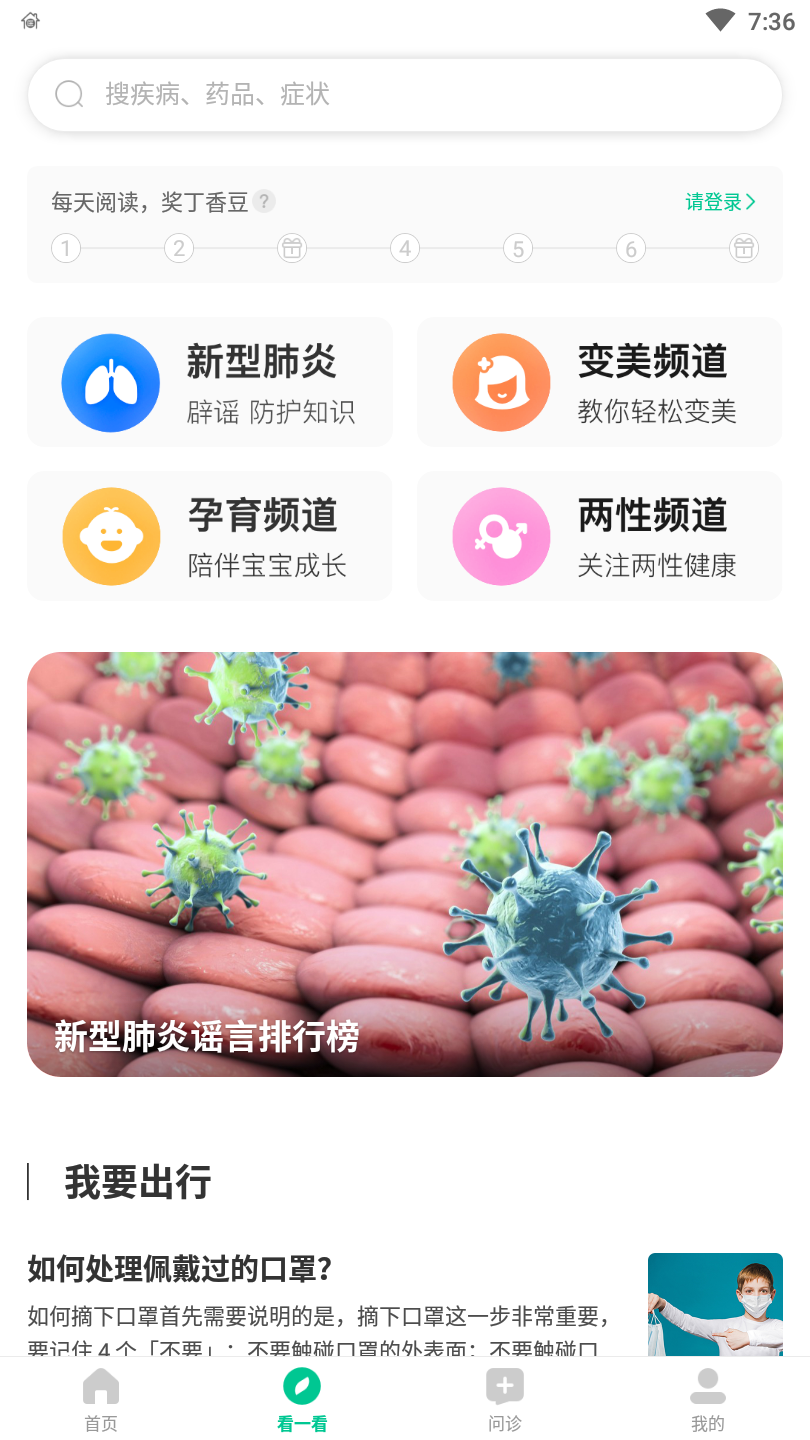Select the 看一看 tab
The image size is (810, 1440).
tap(302, 1398)
